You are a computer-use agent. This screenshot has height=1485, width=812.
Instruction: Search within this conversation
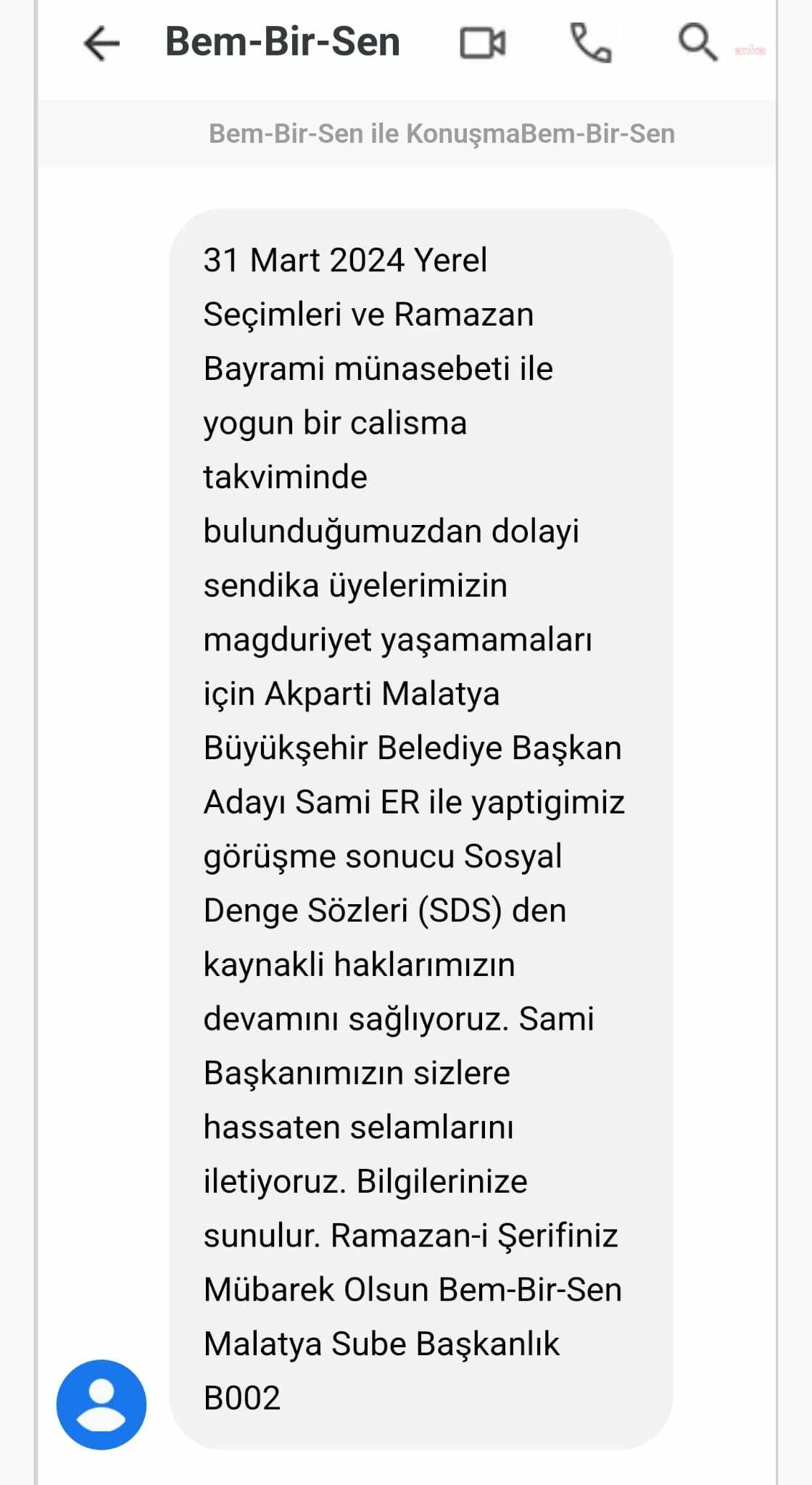pyautogui.click(x=697, y=44)
